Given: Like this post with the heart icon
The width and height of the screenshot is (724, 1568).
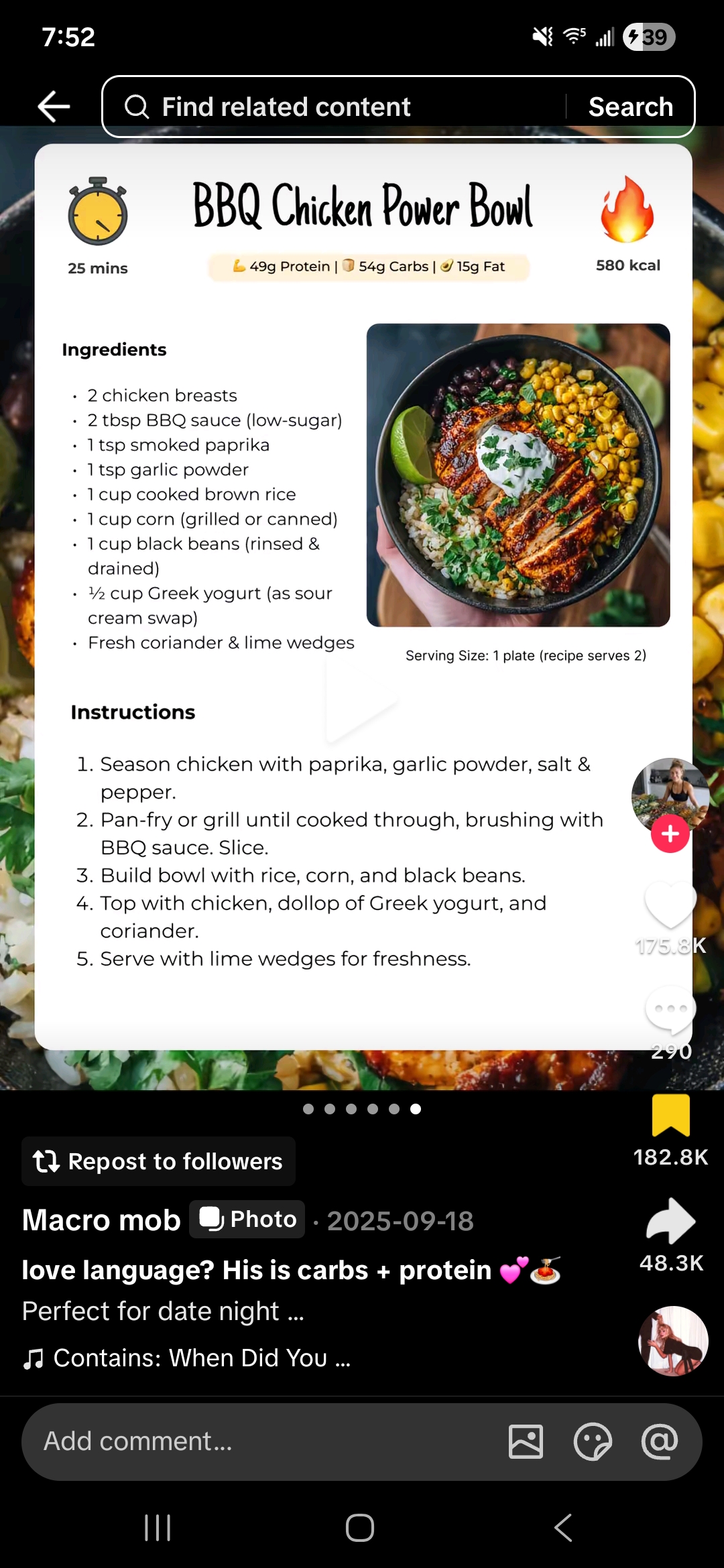Looking at the screenshot, I should tap(670, 905).
